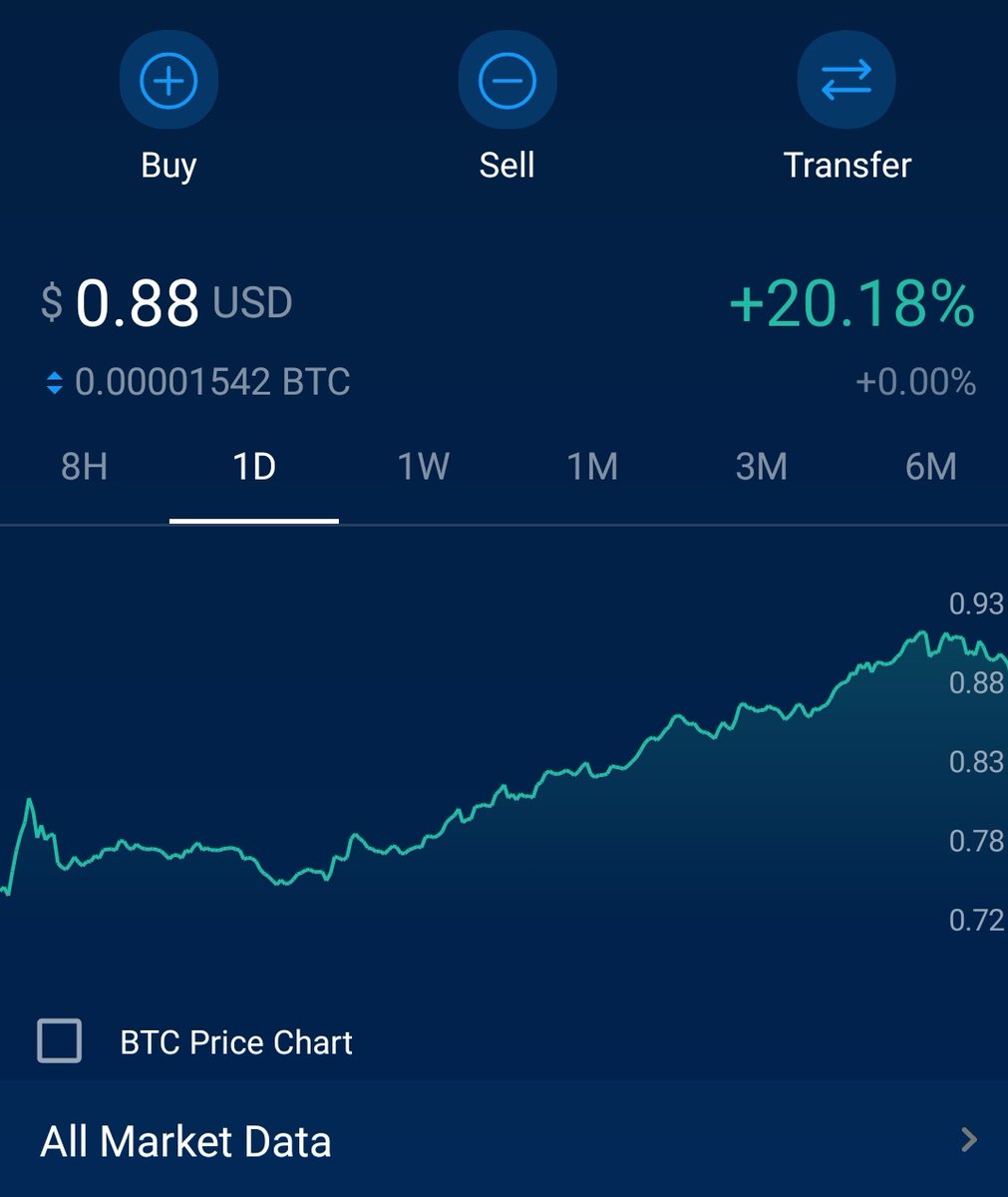Switch chart to the 8H range
The height and width of the screenshot is (1197, 1008).
pos(85,466)
